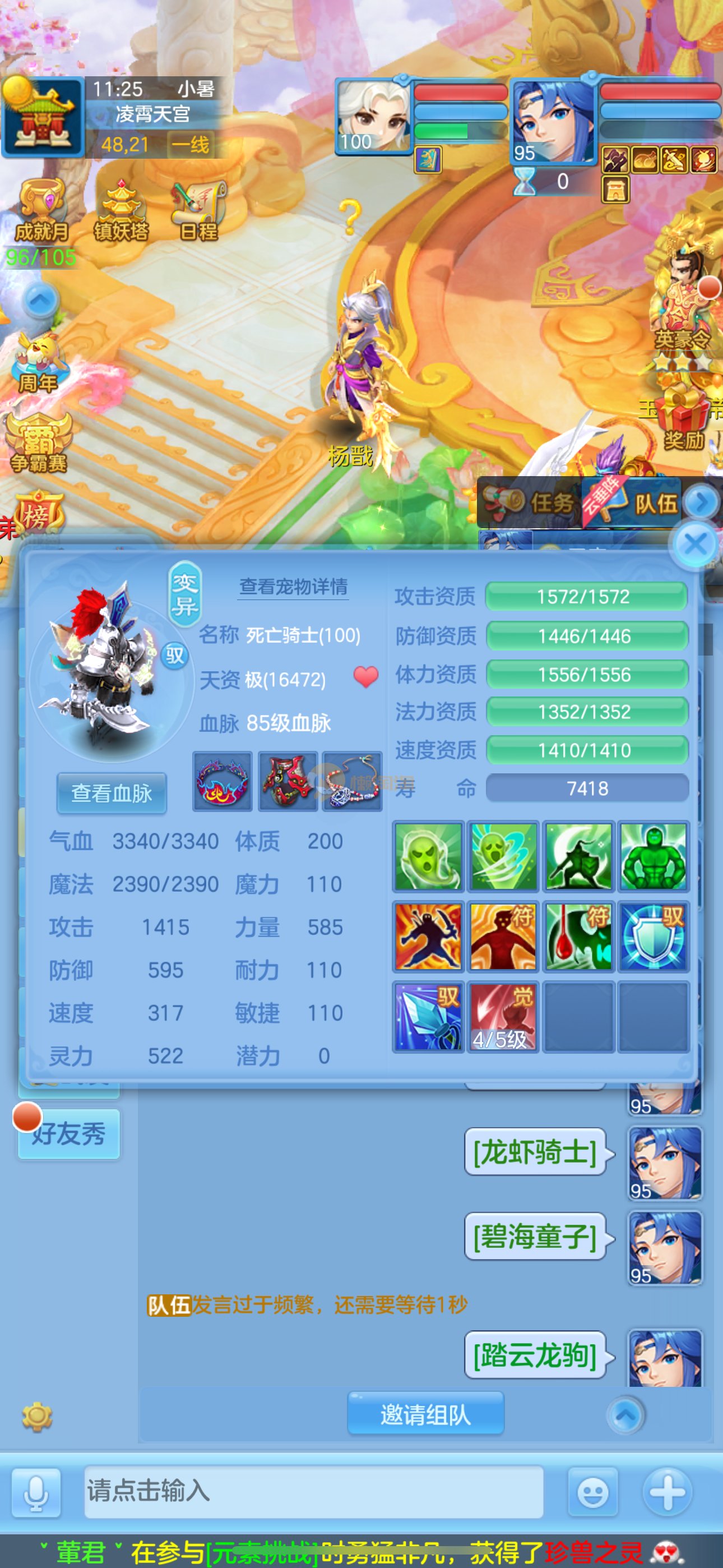Open the 好友秀 tab
The height and width of the screenshot is (1568, 723).
[69, 1133]
